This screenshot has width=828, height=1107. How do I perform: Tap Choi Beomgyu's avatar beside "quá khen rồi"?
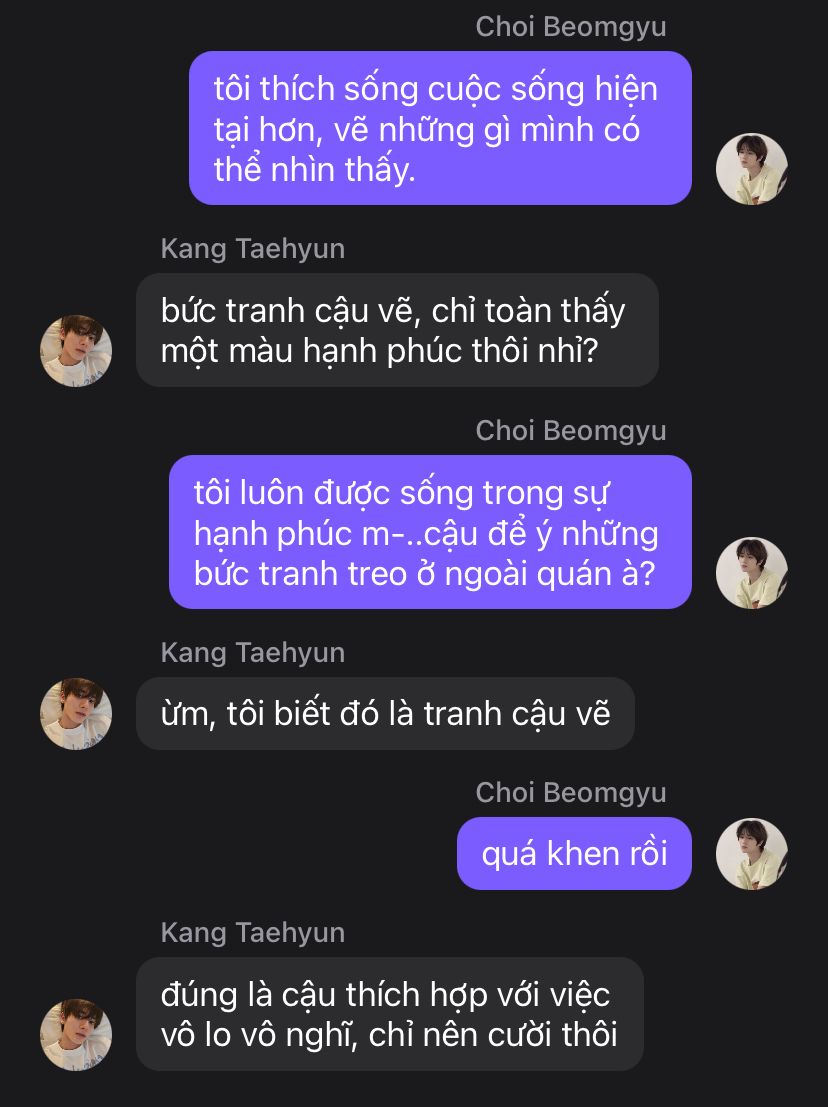pyautogui.click(x=752, y=854)
